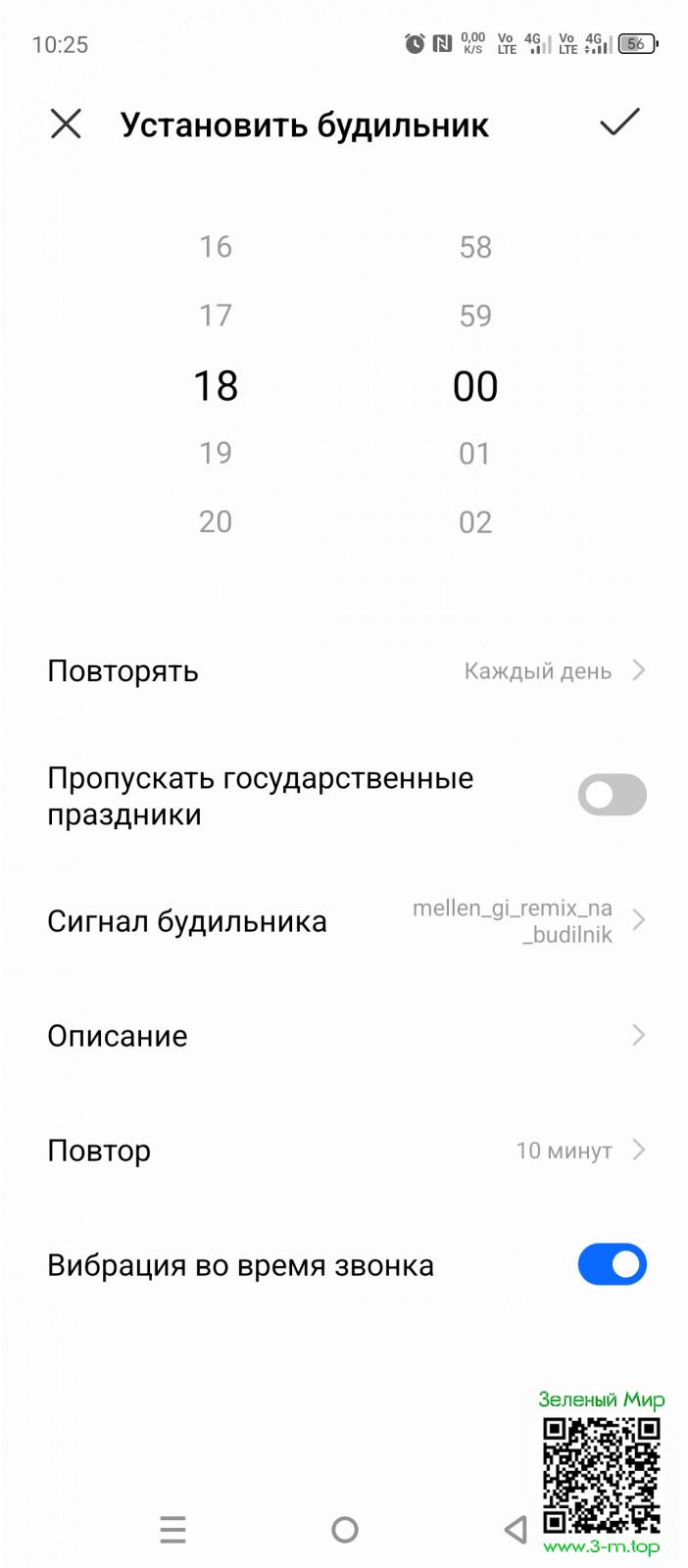
Task: Disable Вибрация во время звонка
Action: [x=612, y=1265]
